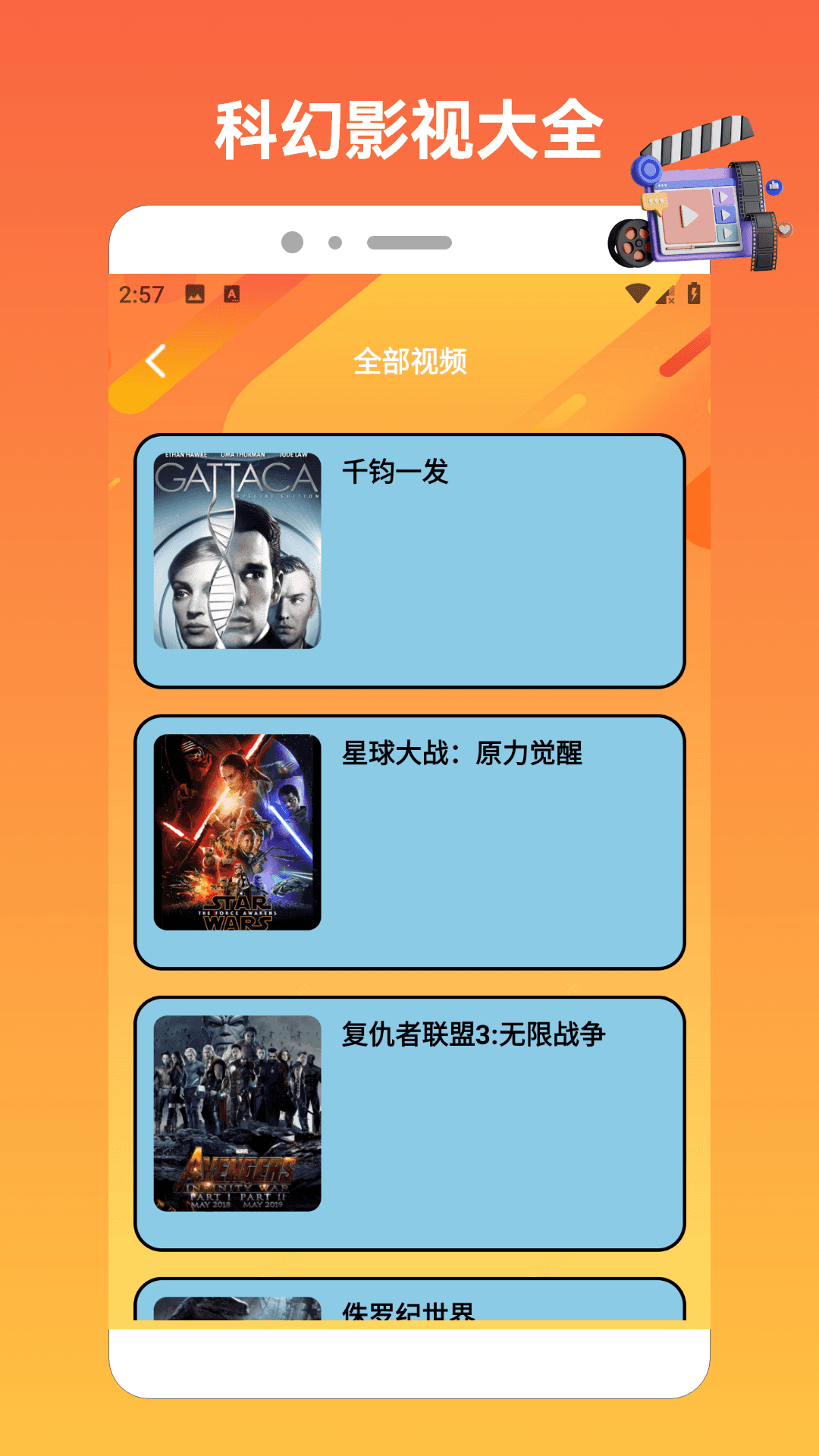Viewport: 819px width, 1456px height.
Task: Click the status bar letter A notification icon
Action: [x=231, y=293]
